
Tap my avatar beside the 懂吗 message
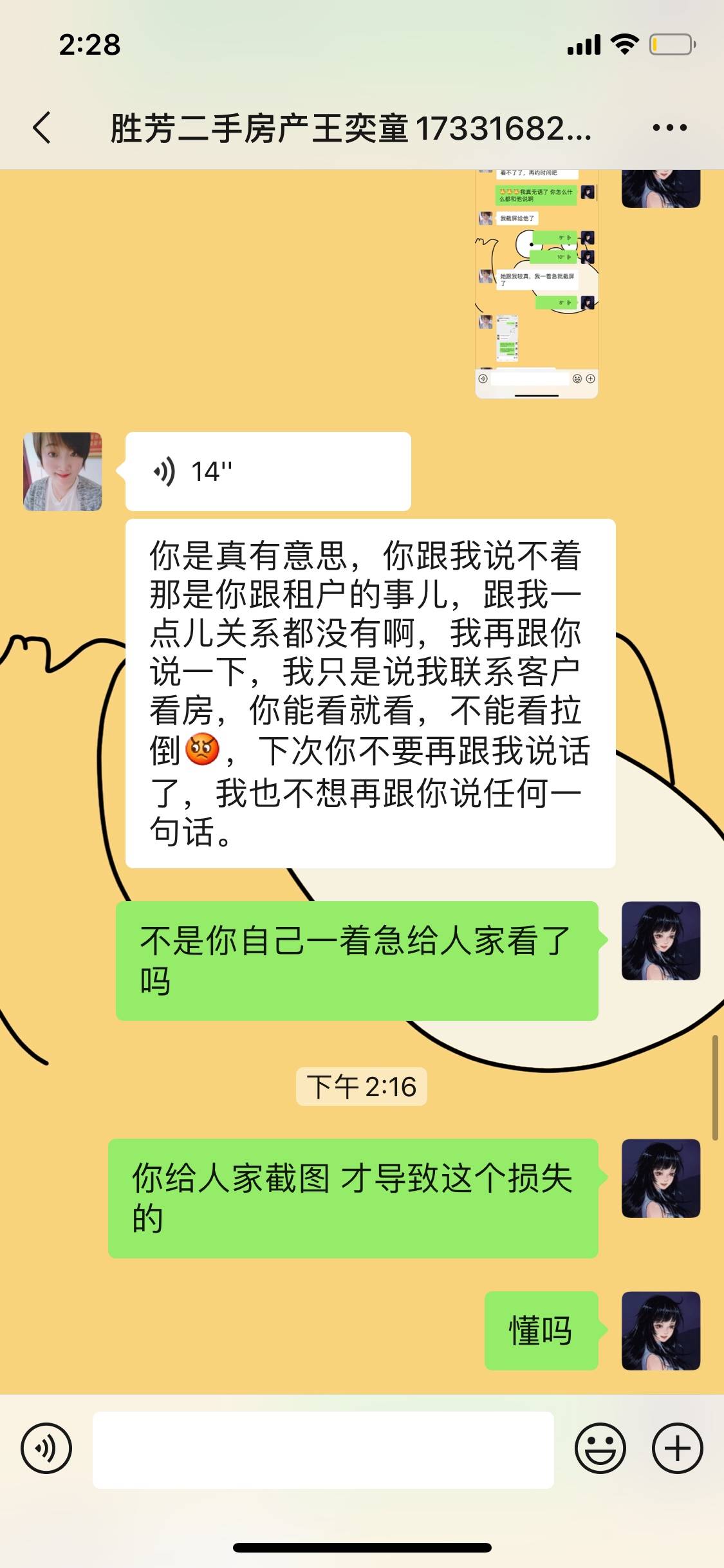660,1330
